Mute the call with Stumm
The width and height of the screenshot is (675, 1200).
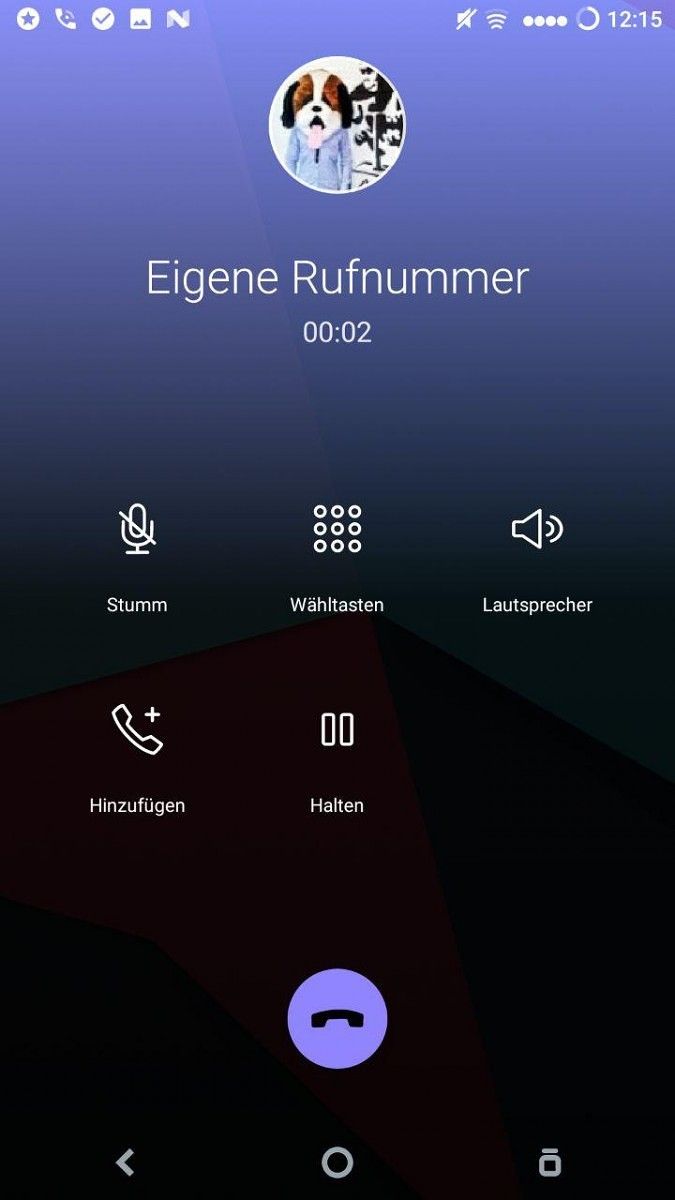(x=137, y=530)
